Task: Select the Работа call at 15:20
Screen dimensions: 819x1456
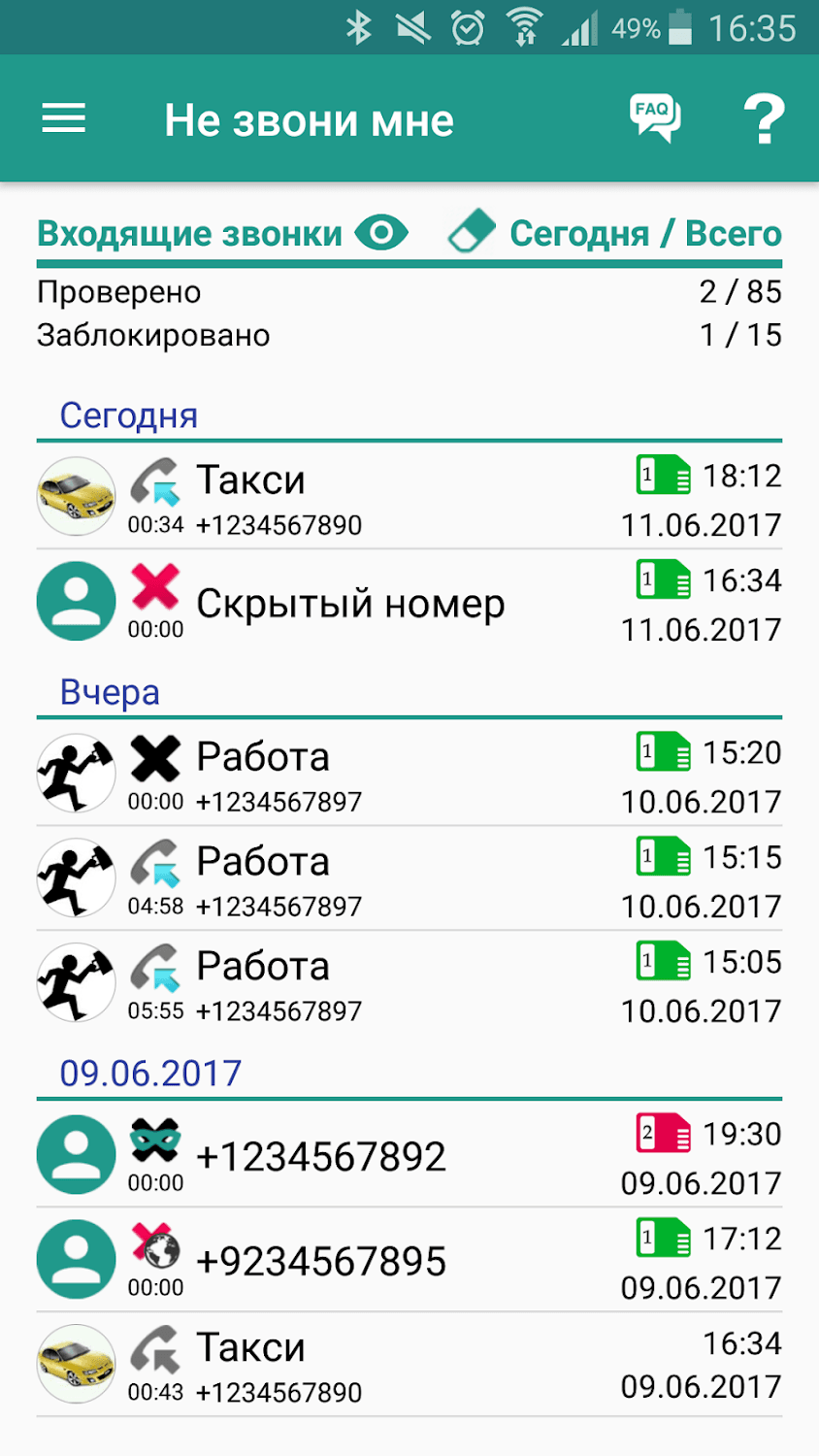Action: coord(408,775)
